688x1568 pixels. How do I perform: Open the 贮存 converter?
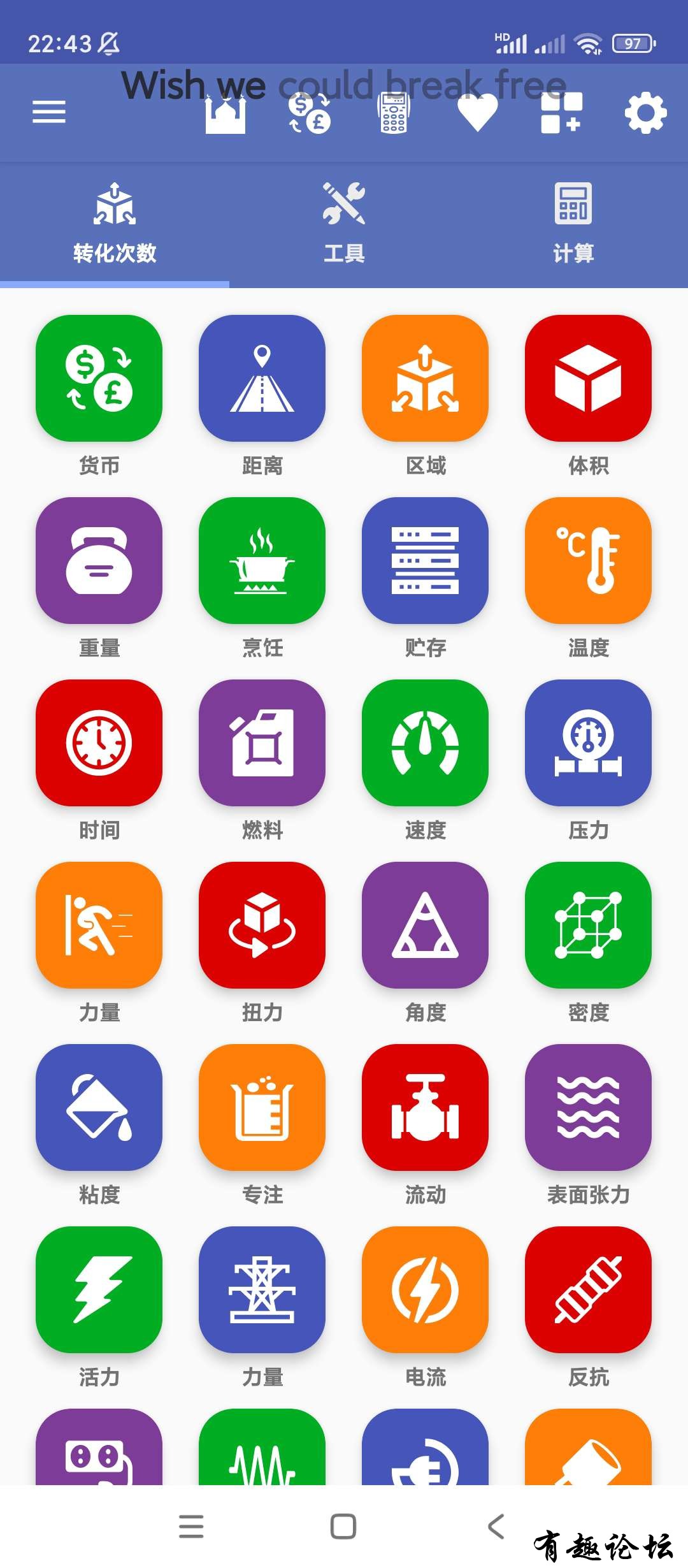[x=425, y=561]
